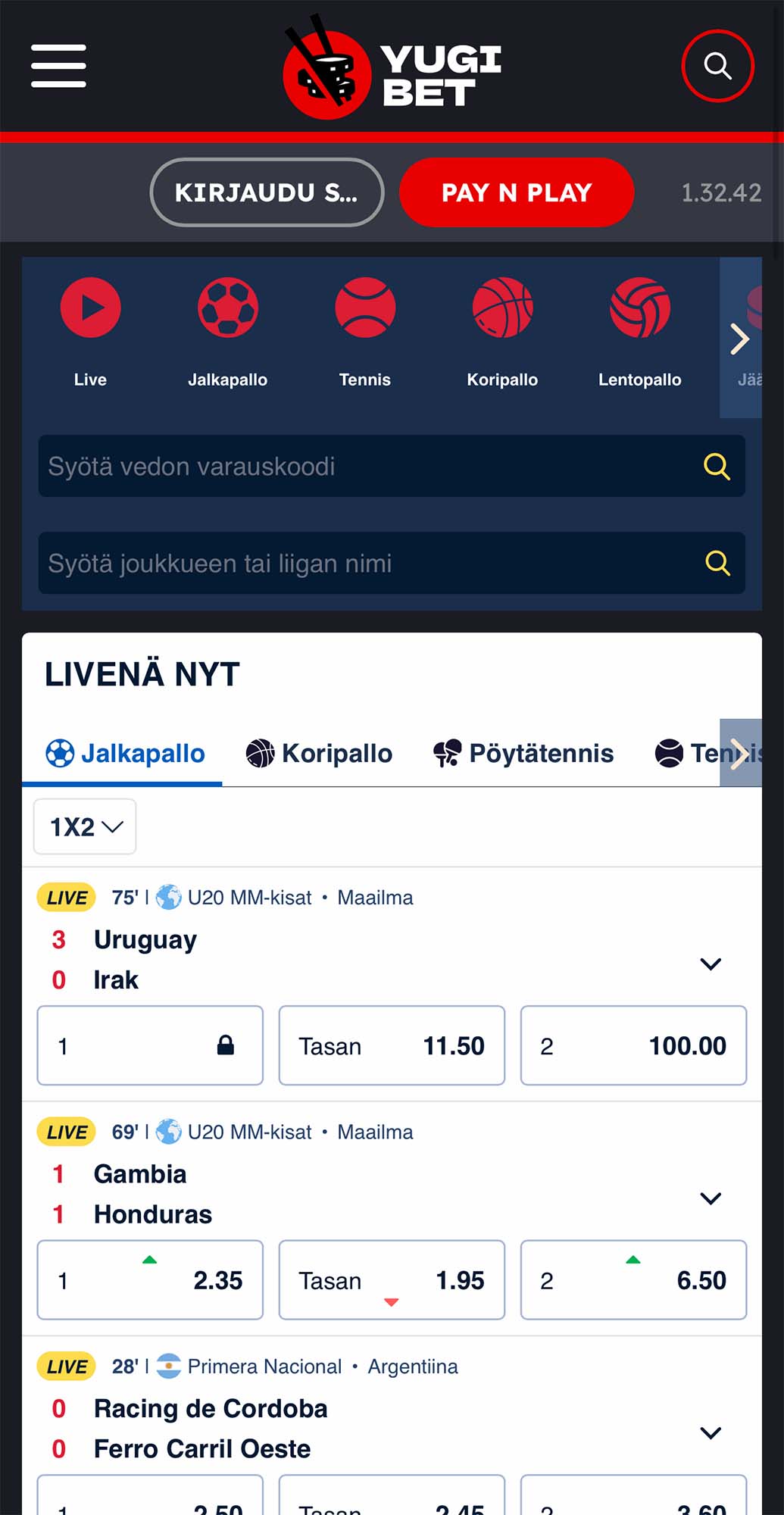Focus the bet booking code field
784x1515 pixels.
[371, 466]
